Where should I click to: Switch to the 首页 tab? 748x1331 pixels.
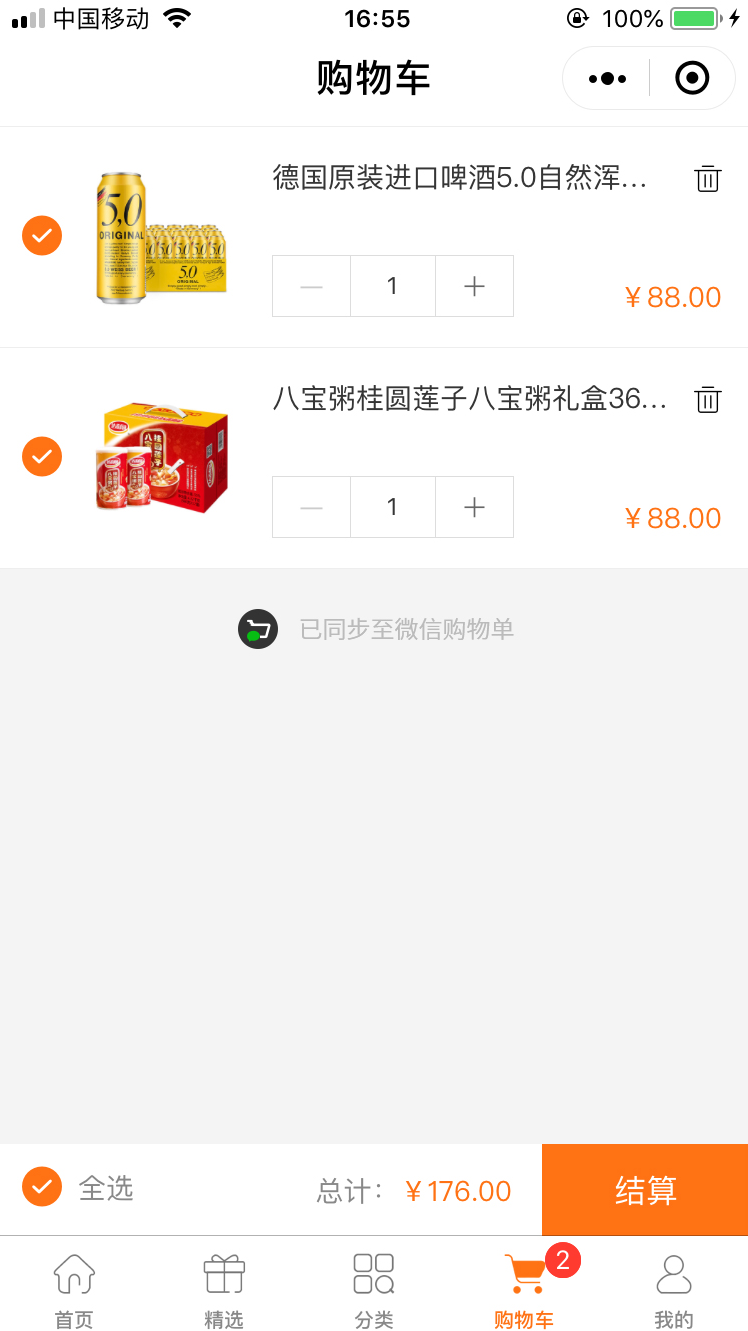click(74, 1290)
